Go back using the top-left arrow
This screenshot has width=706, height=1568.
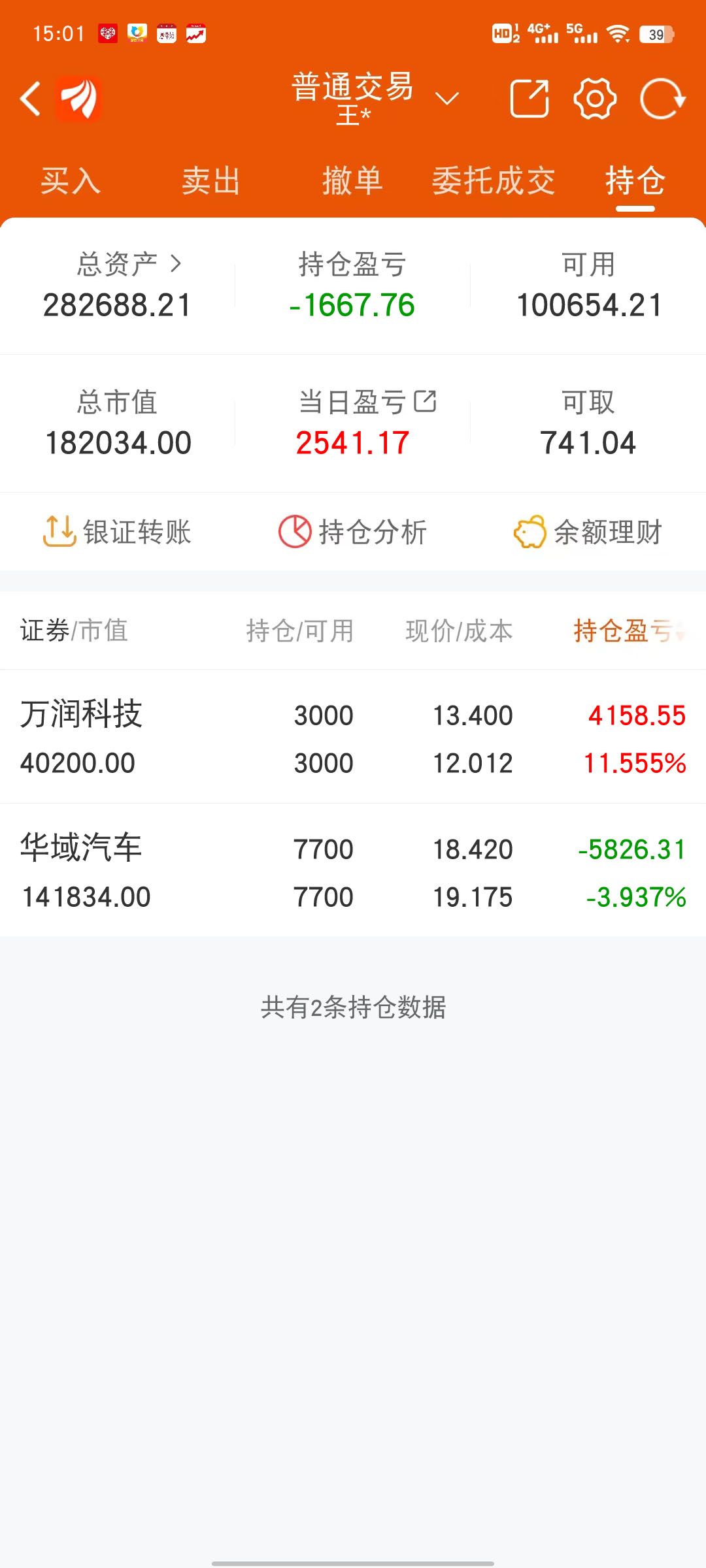click(30, 99)
